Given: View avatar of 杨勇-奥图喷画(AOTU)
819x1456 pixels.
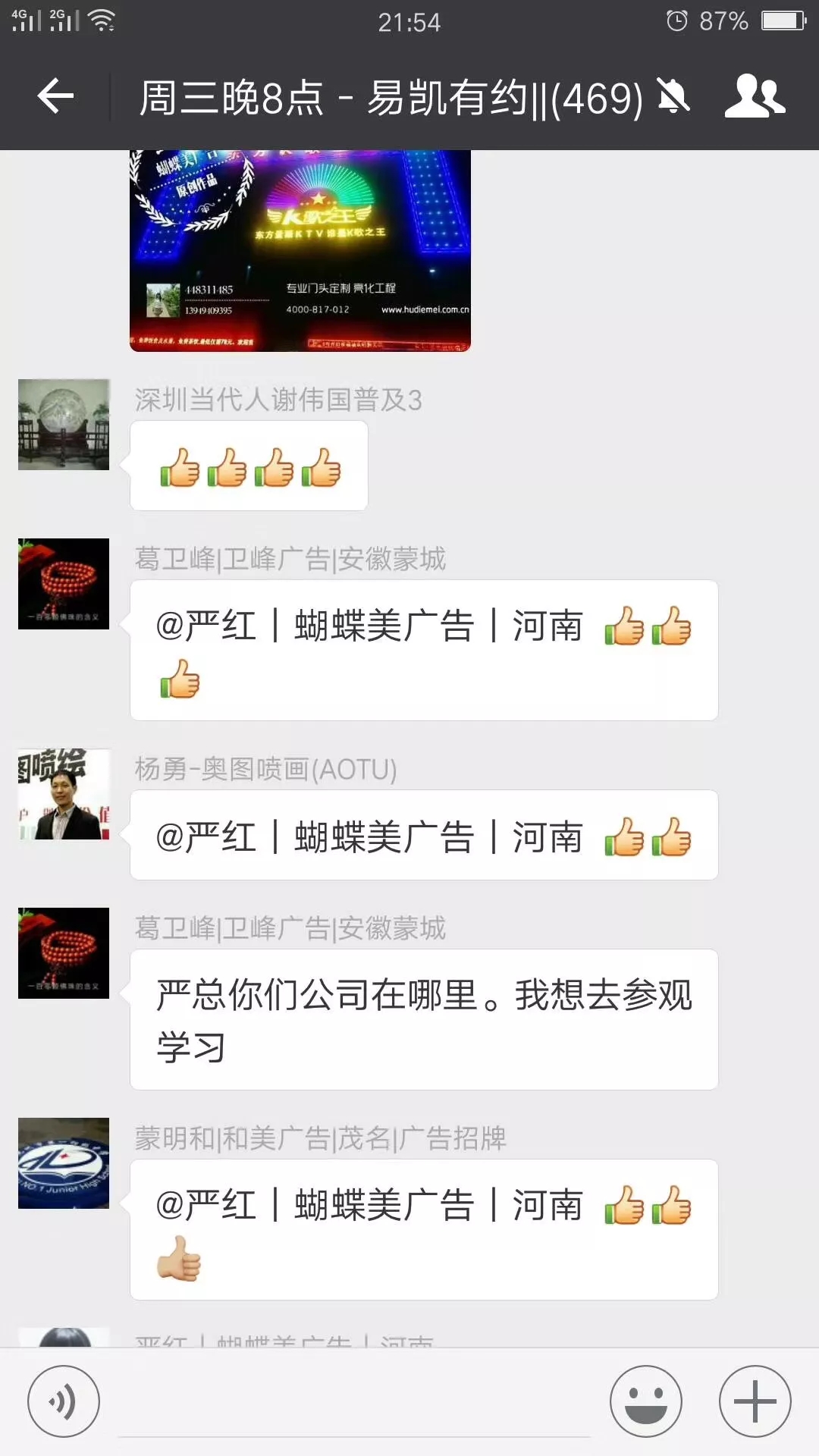Looking at the screenshot, I should pyautogui.click(x=64, y=794).
